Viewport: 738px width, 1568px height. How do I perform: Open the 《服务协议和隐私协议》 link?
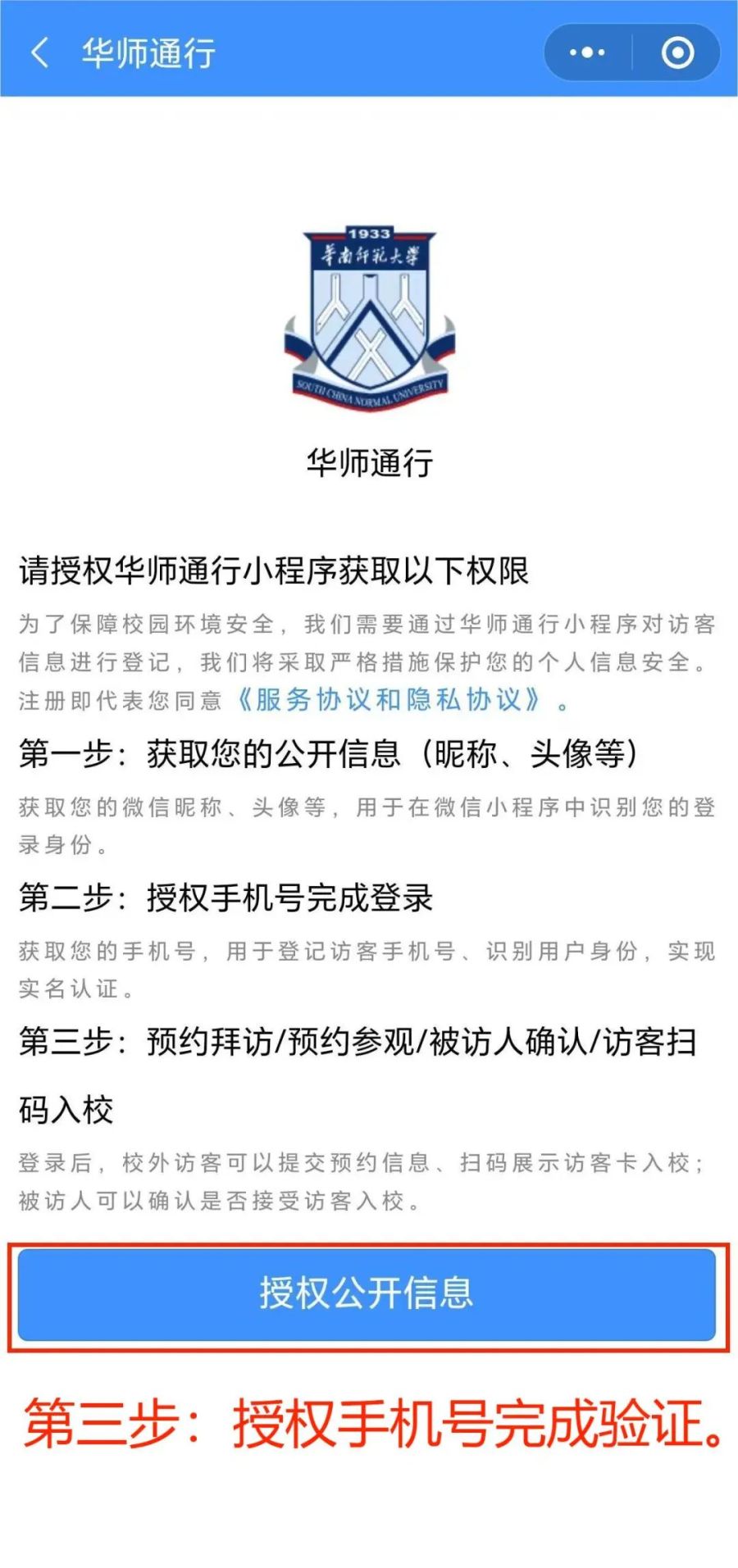[389, 700]
